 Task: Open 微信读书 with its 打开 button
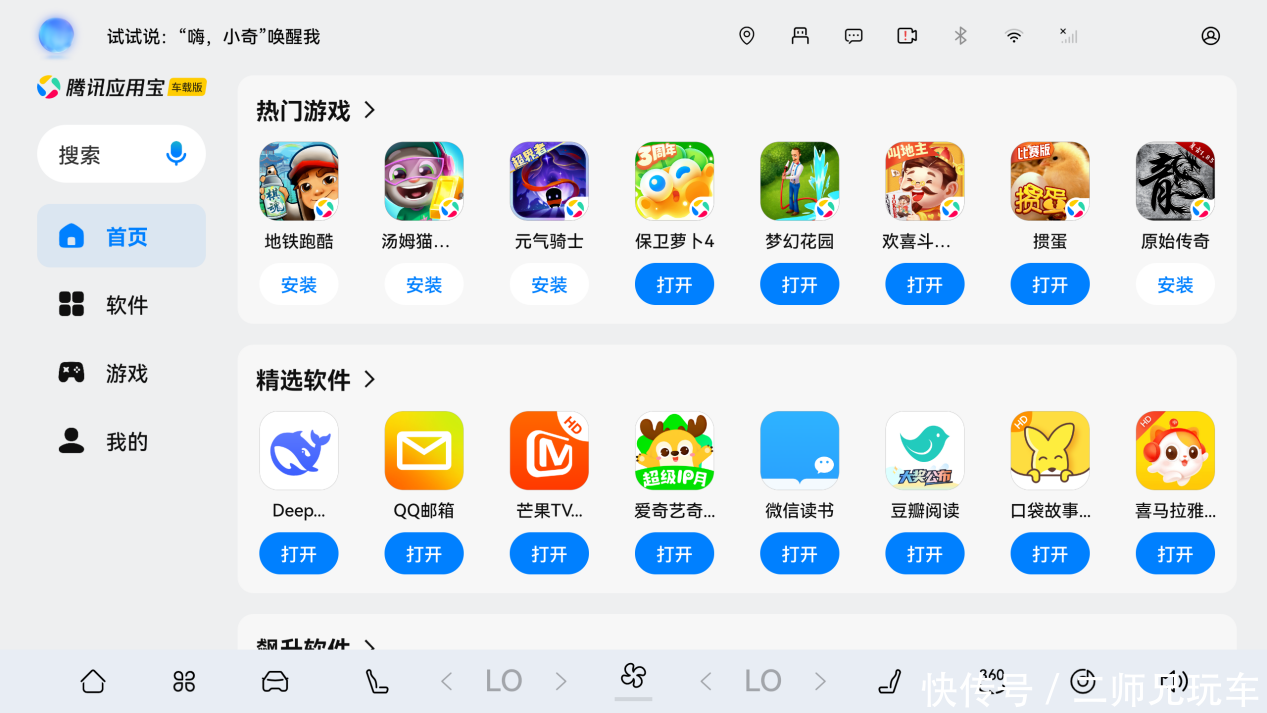(x=799, y=554)
